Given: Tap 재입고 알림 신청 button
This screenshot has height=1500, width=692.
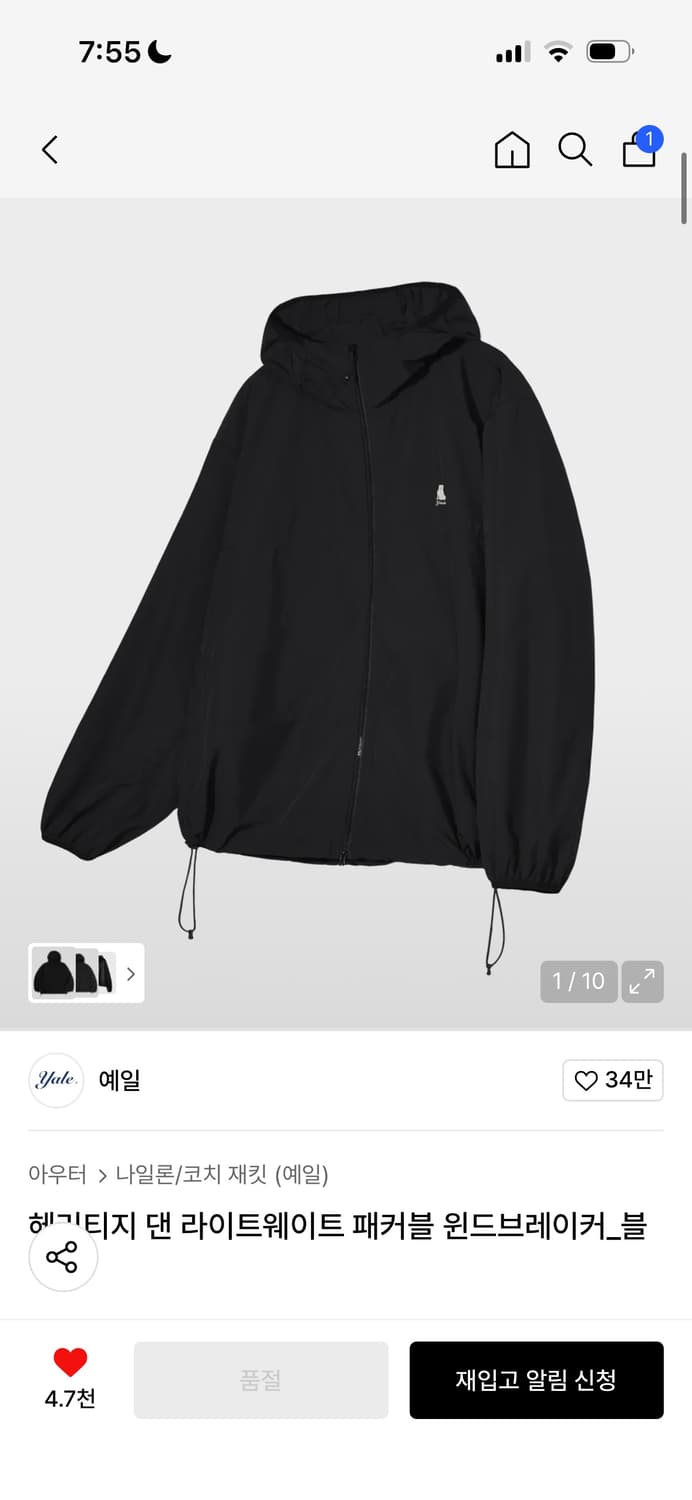Looking at the screenshot, I should click(536, 1380).
